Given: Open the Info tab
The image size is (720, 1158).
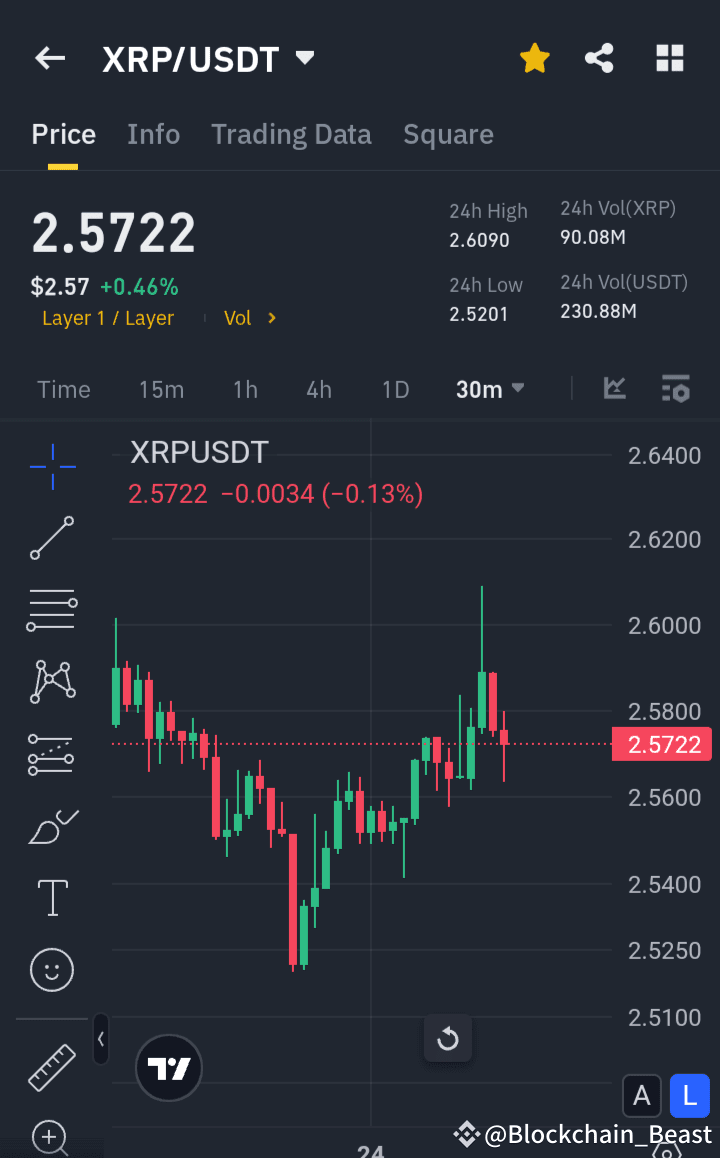Looking at the screenshot, I should coord(153,134).
